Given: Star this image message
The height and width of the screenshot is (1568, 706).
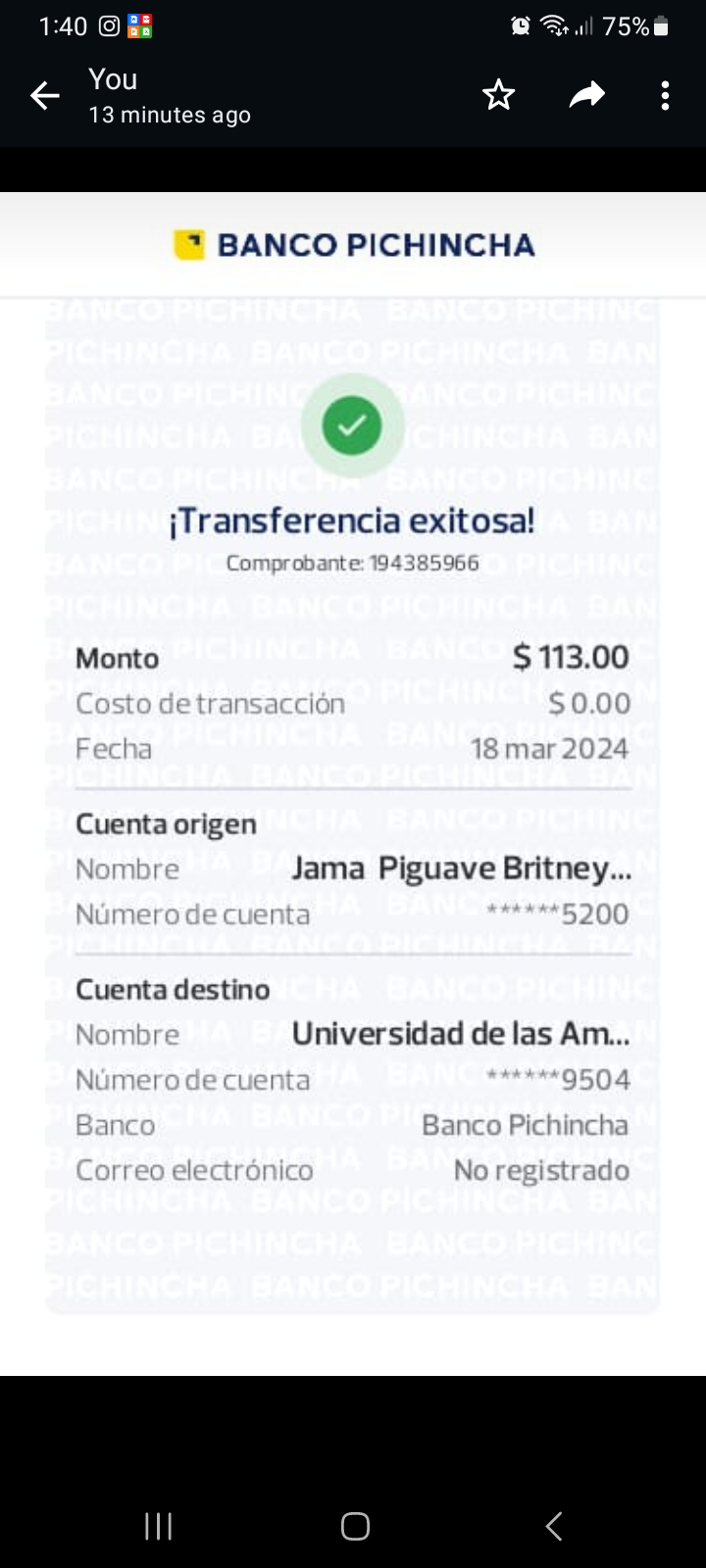Looking at the screenshot, I should (498, 96).
